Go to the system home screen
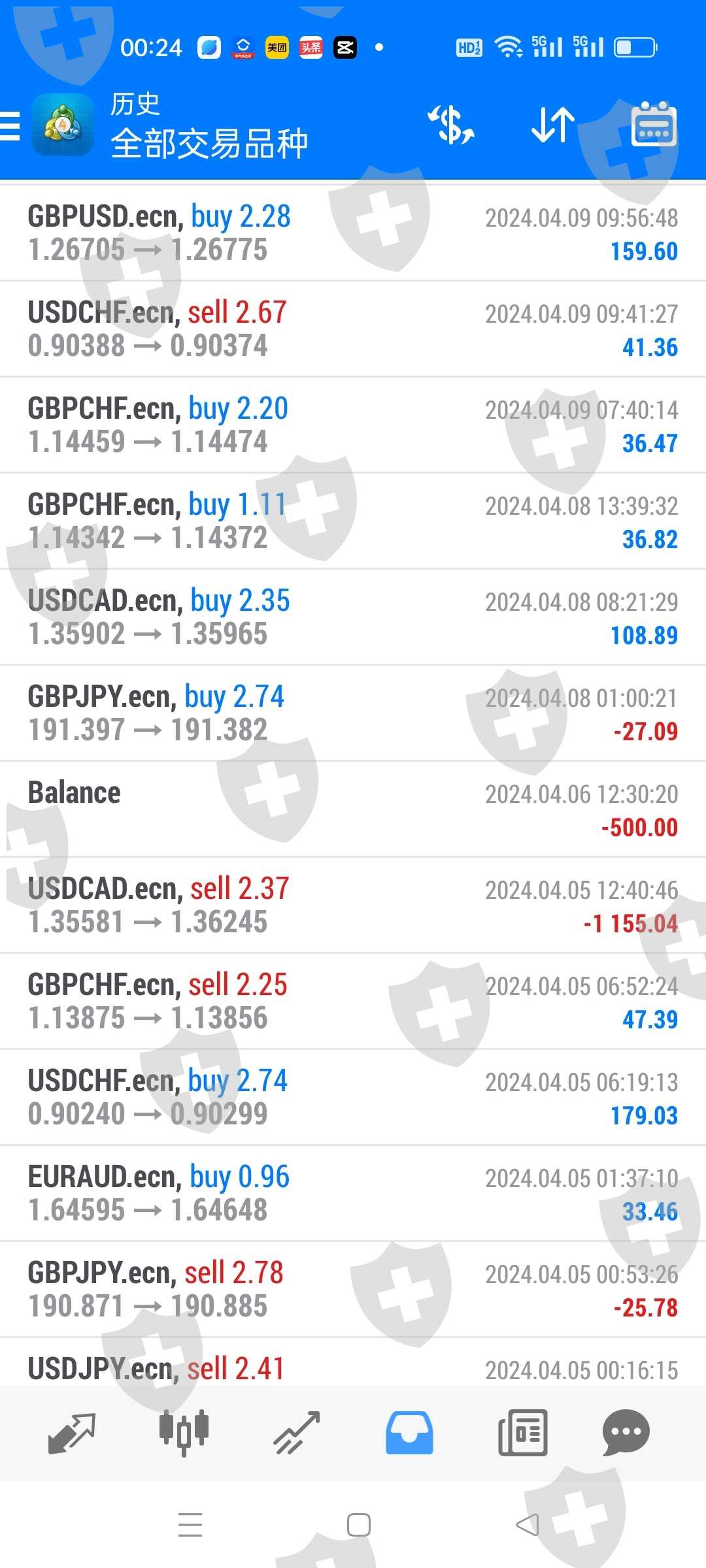Viewport: 706px width, 1568px height. pos(358,1525)
